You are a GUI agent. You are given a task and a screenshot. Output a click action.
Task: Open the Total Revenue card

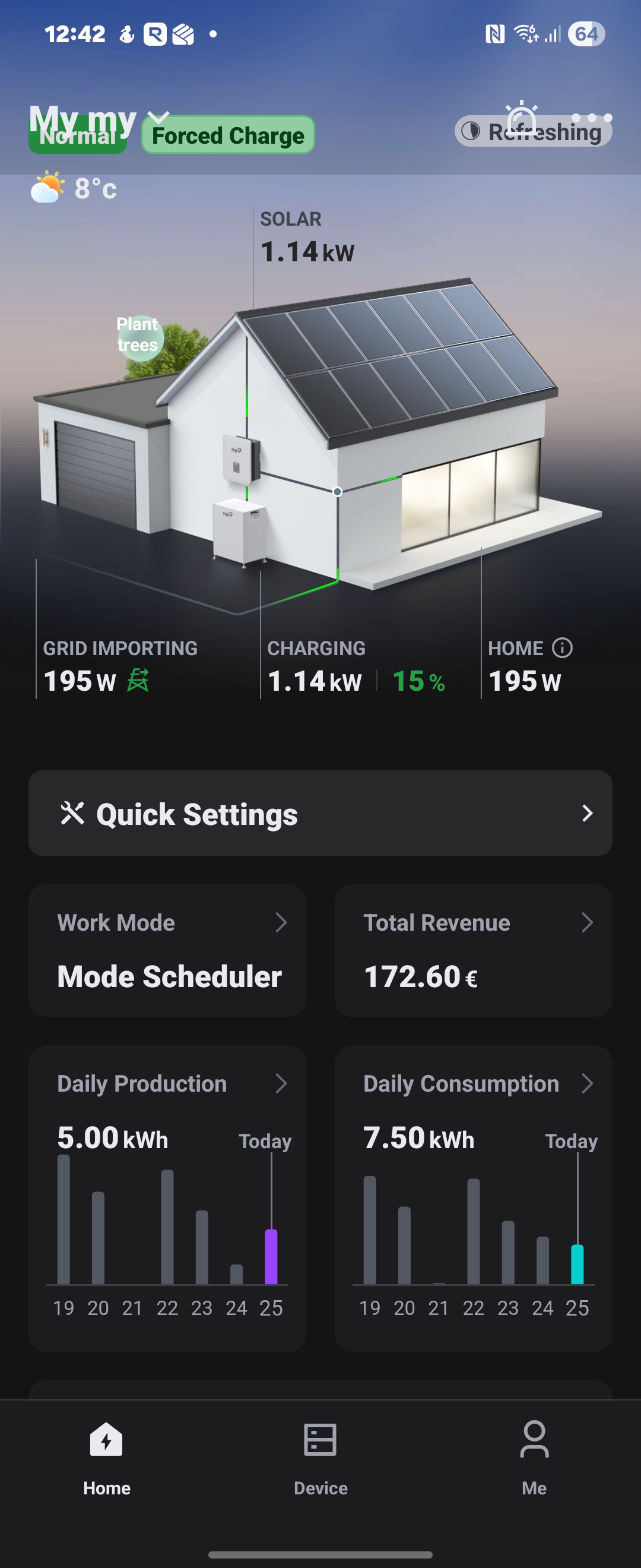pyautogui.click(x=473, y=950)
